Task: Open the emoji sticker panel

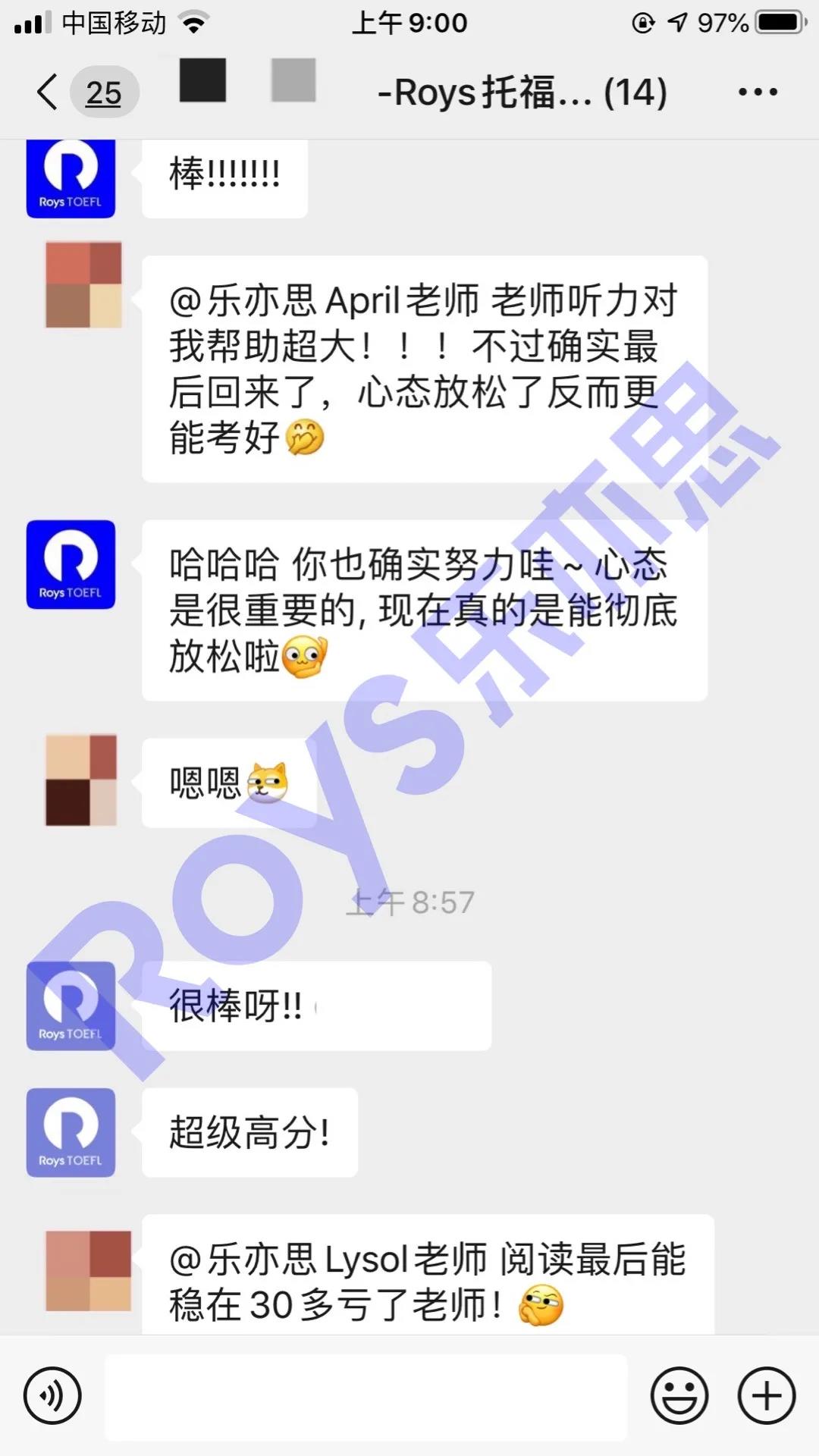Action: 679,1395
